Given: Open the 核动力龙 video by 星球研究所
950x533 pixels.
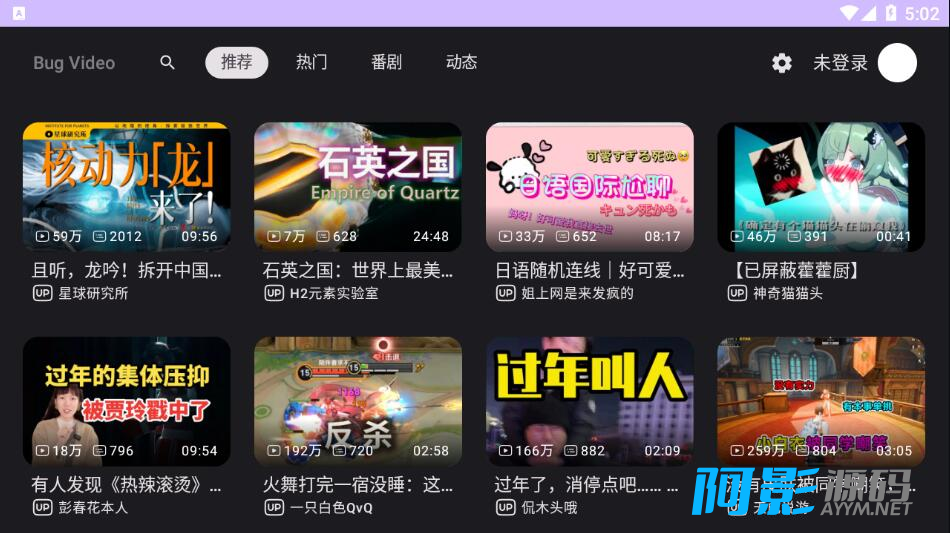Looking at the screenshot, I should point(127,187).
